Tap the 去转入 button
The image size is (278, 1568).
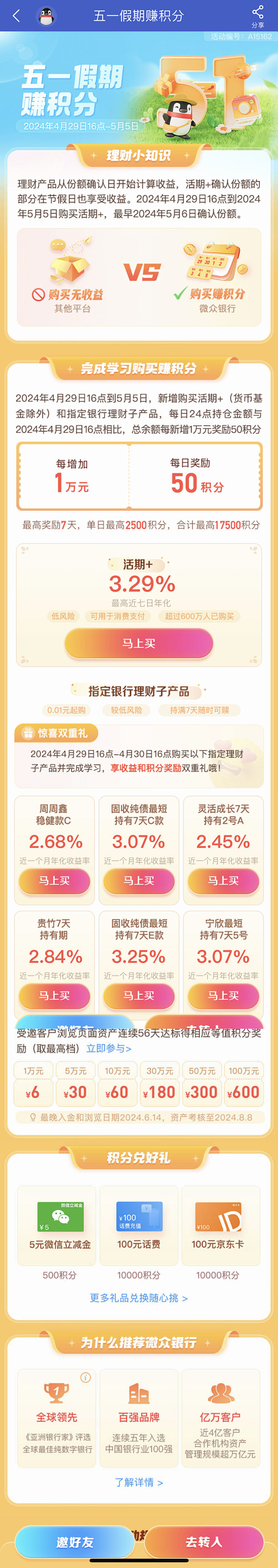click(204, 1542)
